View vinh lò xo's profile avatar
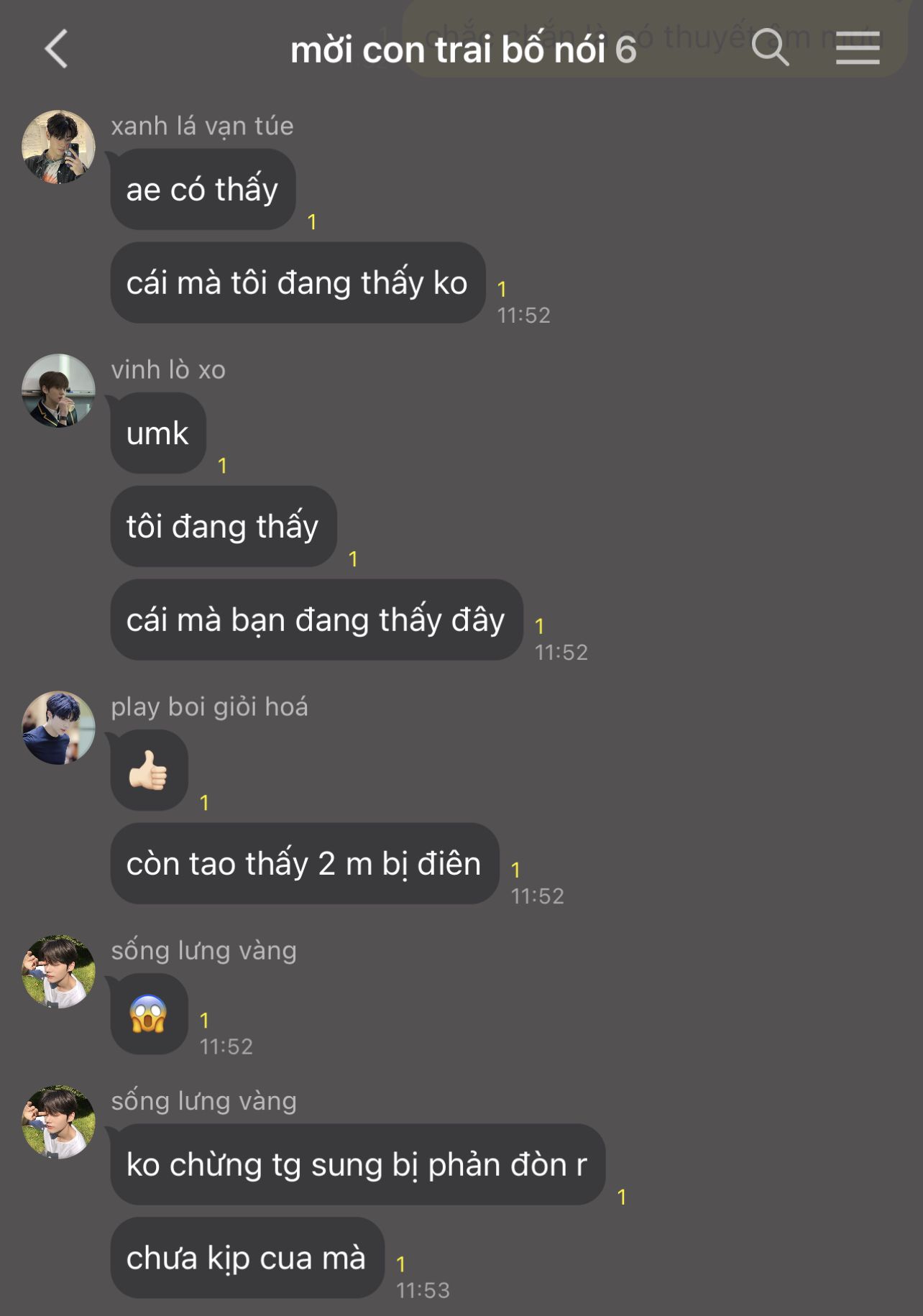 (x=58, y=390)
